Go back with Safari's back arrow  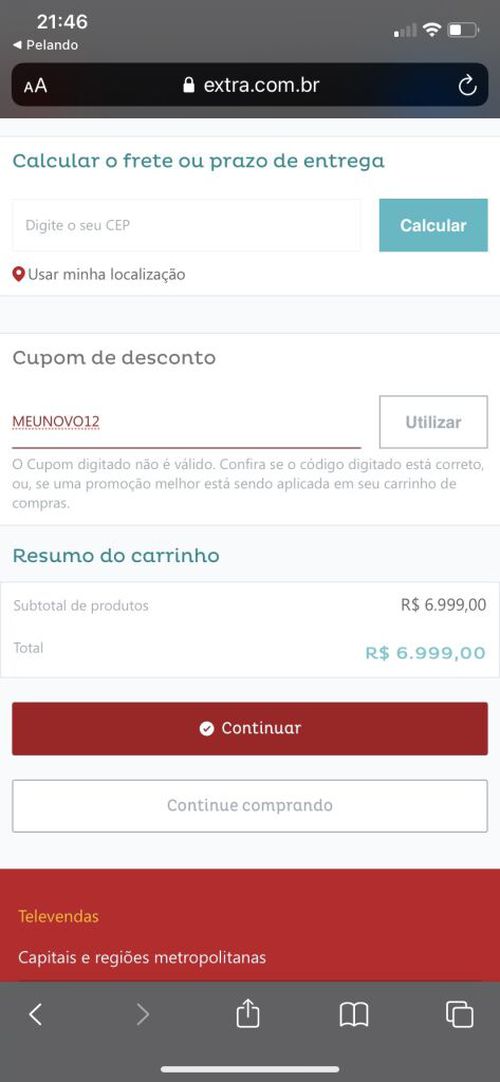(35, 1014)
